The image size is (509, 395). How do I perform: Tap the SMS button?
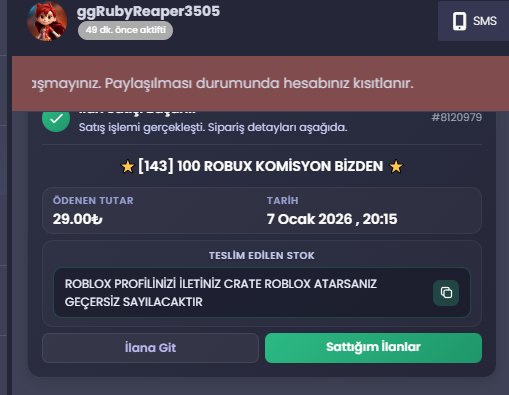coord(474,21)
